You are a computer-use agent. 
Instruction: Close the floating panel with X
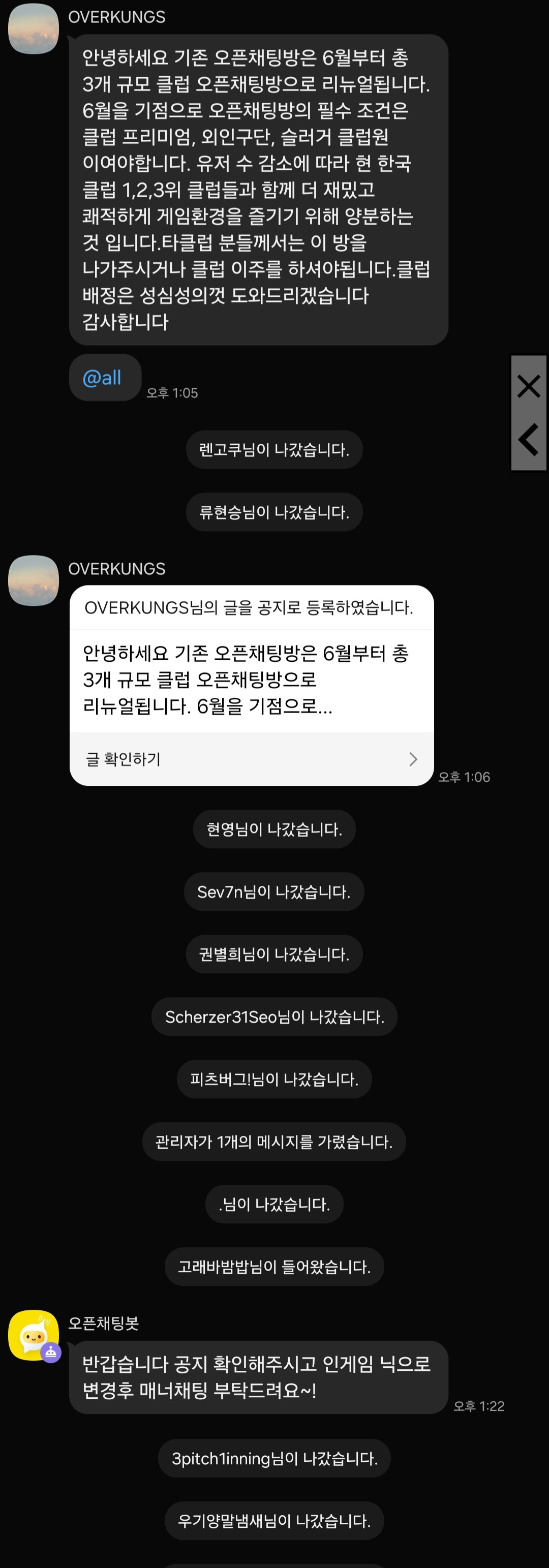tap(528, 386)
